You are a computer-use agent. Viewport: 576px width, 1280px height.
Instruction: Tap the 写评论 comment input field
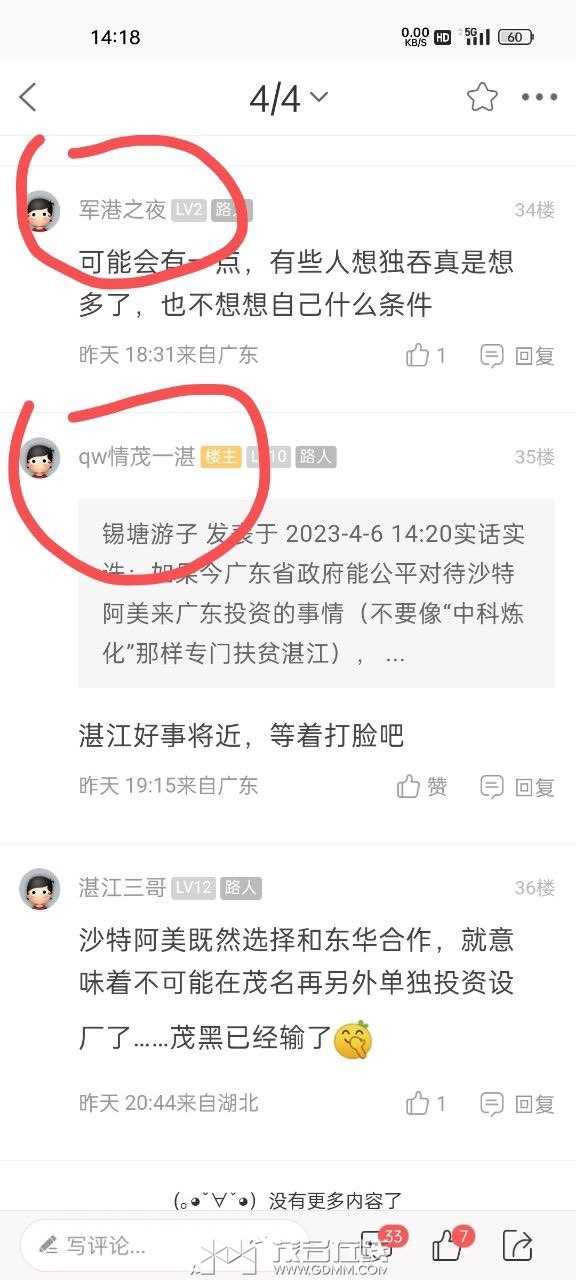165,1245
